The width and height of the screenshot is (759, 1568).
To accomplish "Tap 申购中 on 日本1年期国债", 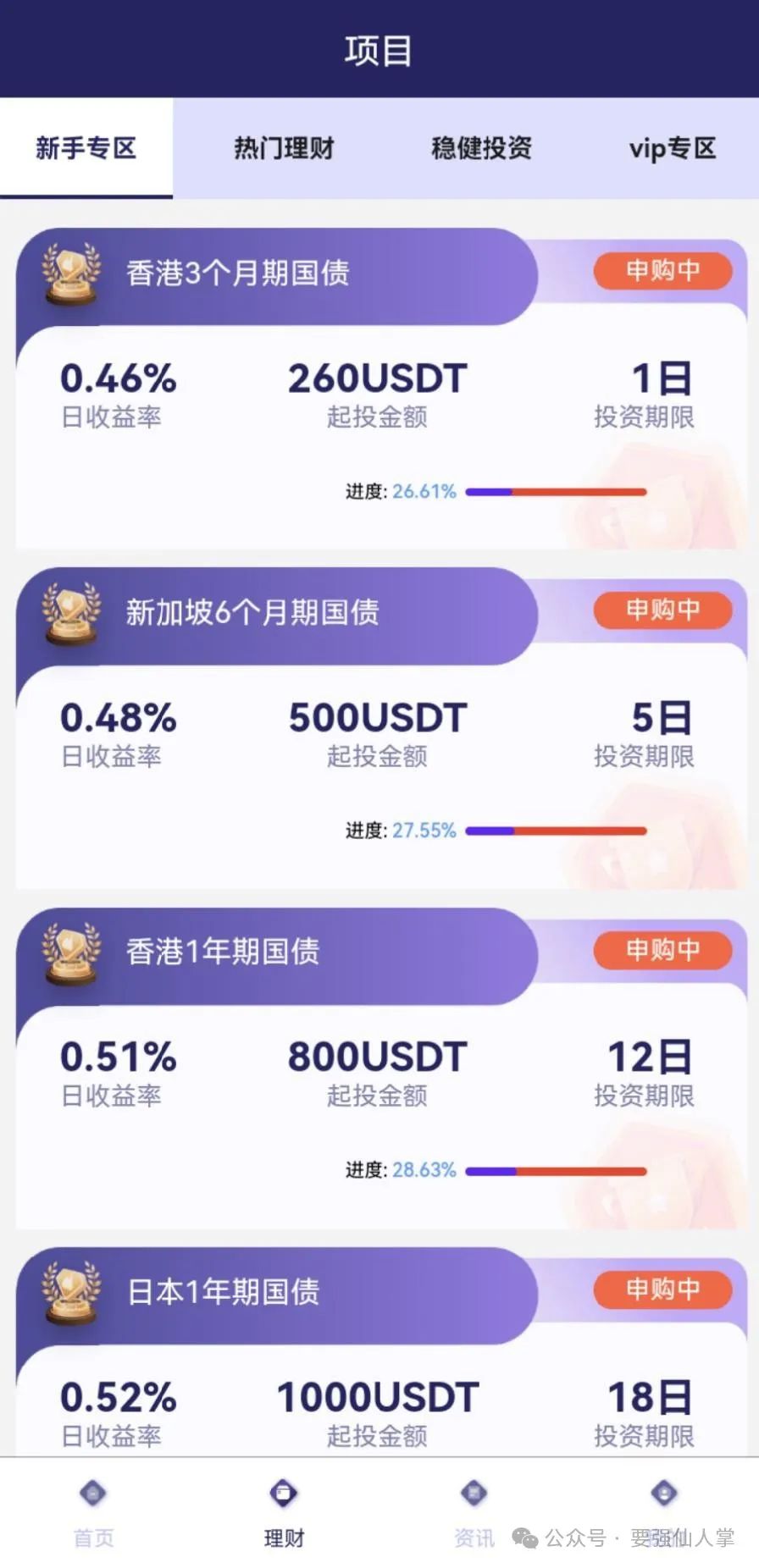I will 662,1289.
